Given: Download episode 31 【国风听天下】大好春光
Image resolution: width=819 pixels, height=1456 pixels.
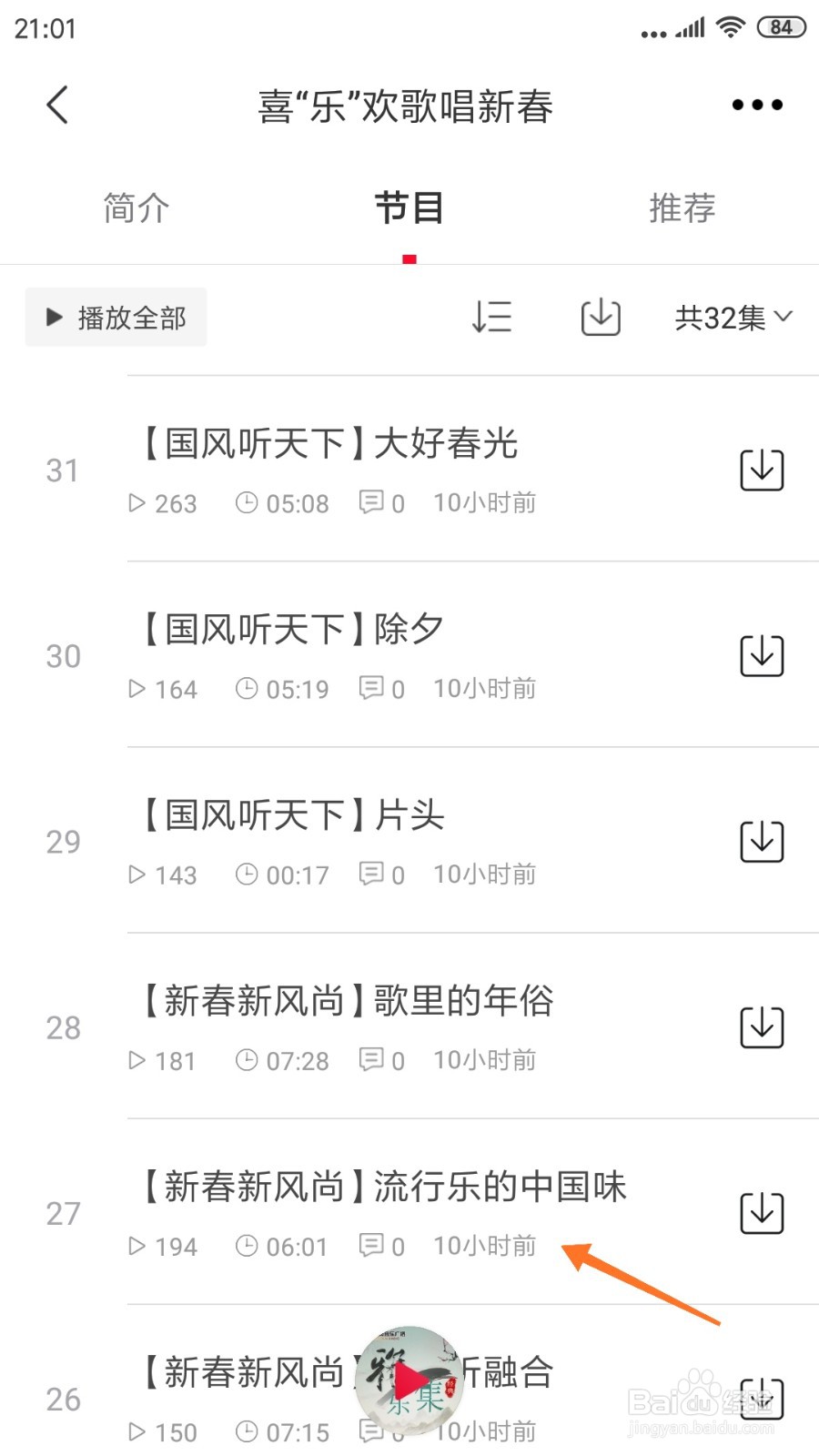Looking at the screenshot, I should click(762, 470).
